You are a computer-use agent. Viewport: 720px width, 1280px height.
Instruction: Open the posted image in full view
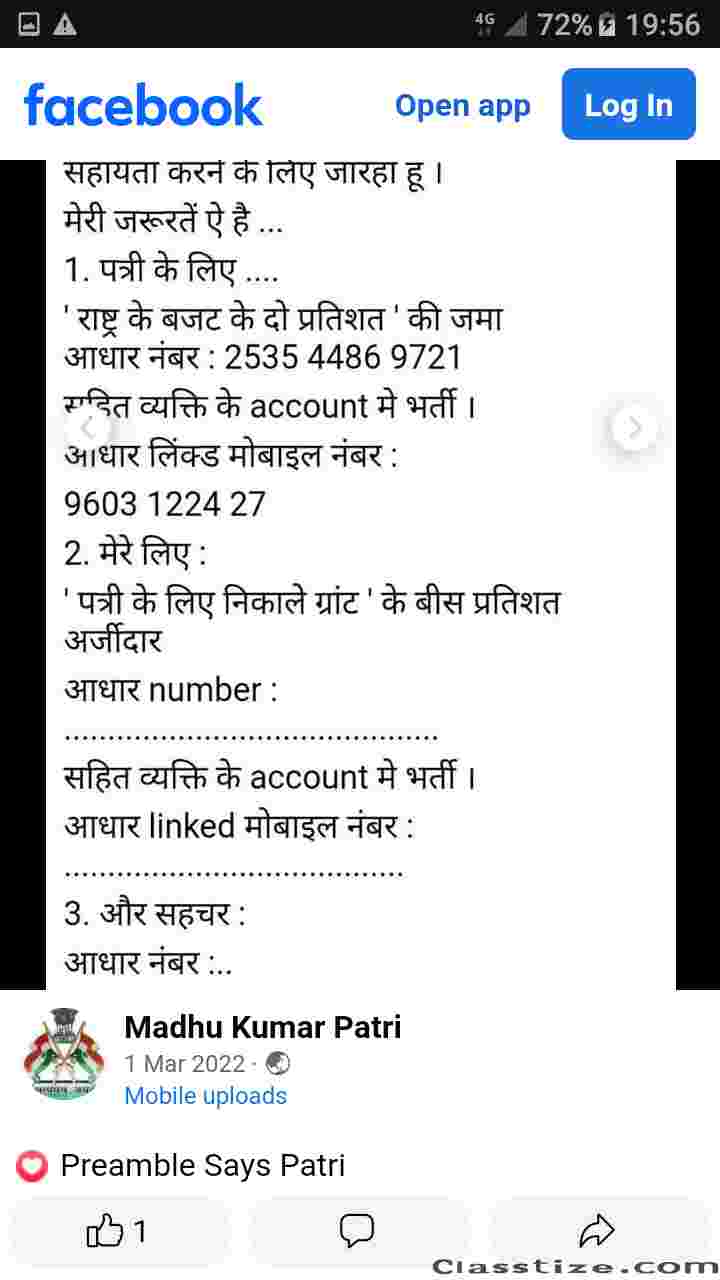(x=361, y=575)
